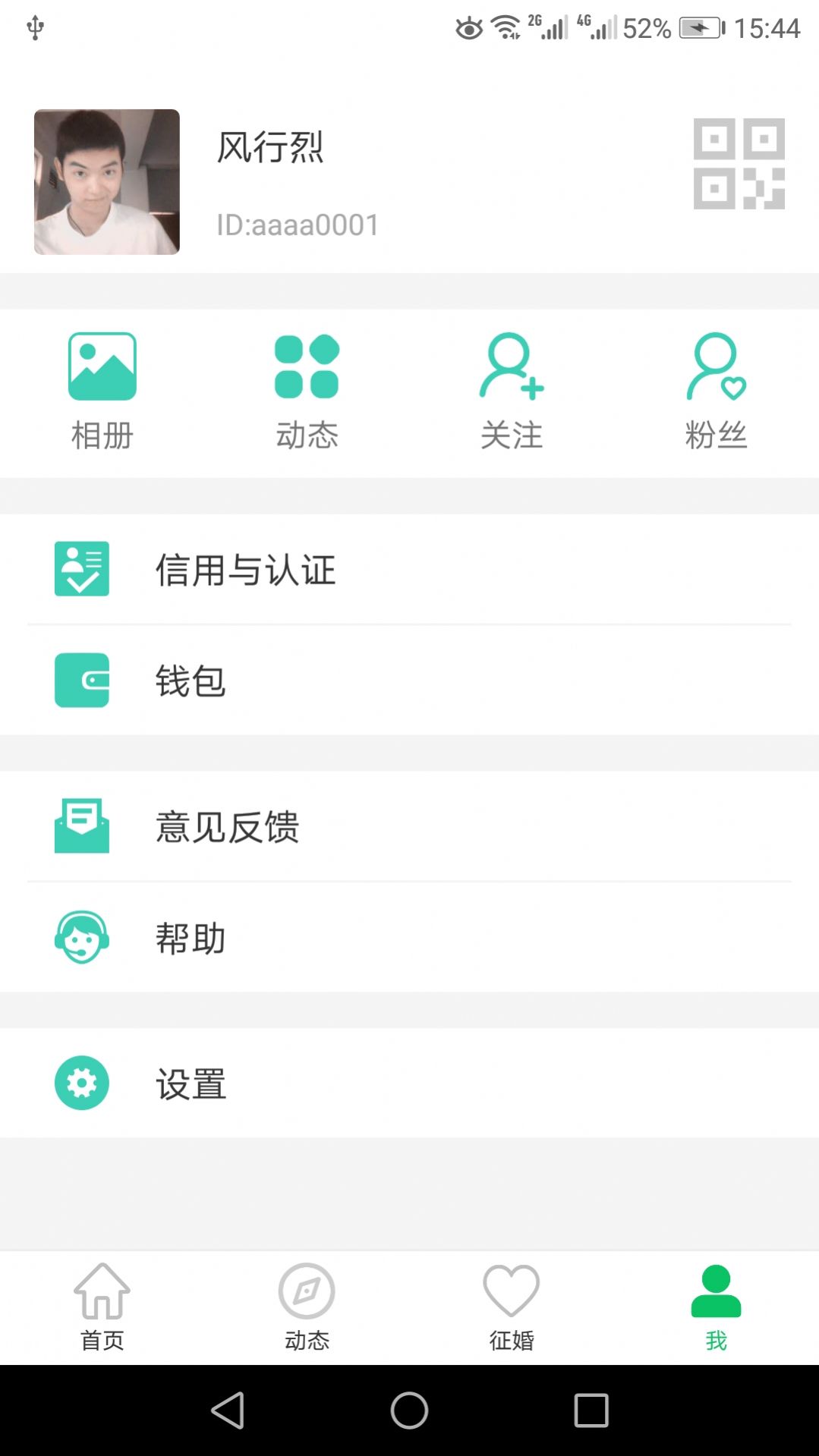819x1456 pixels.
Task: View 关注 following list
Action: [512, 392]
